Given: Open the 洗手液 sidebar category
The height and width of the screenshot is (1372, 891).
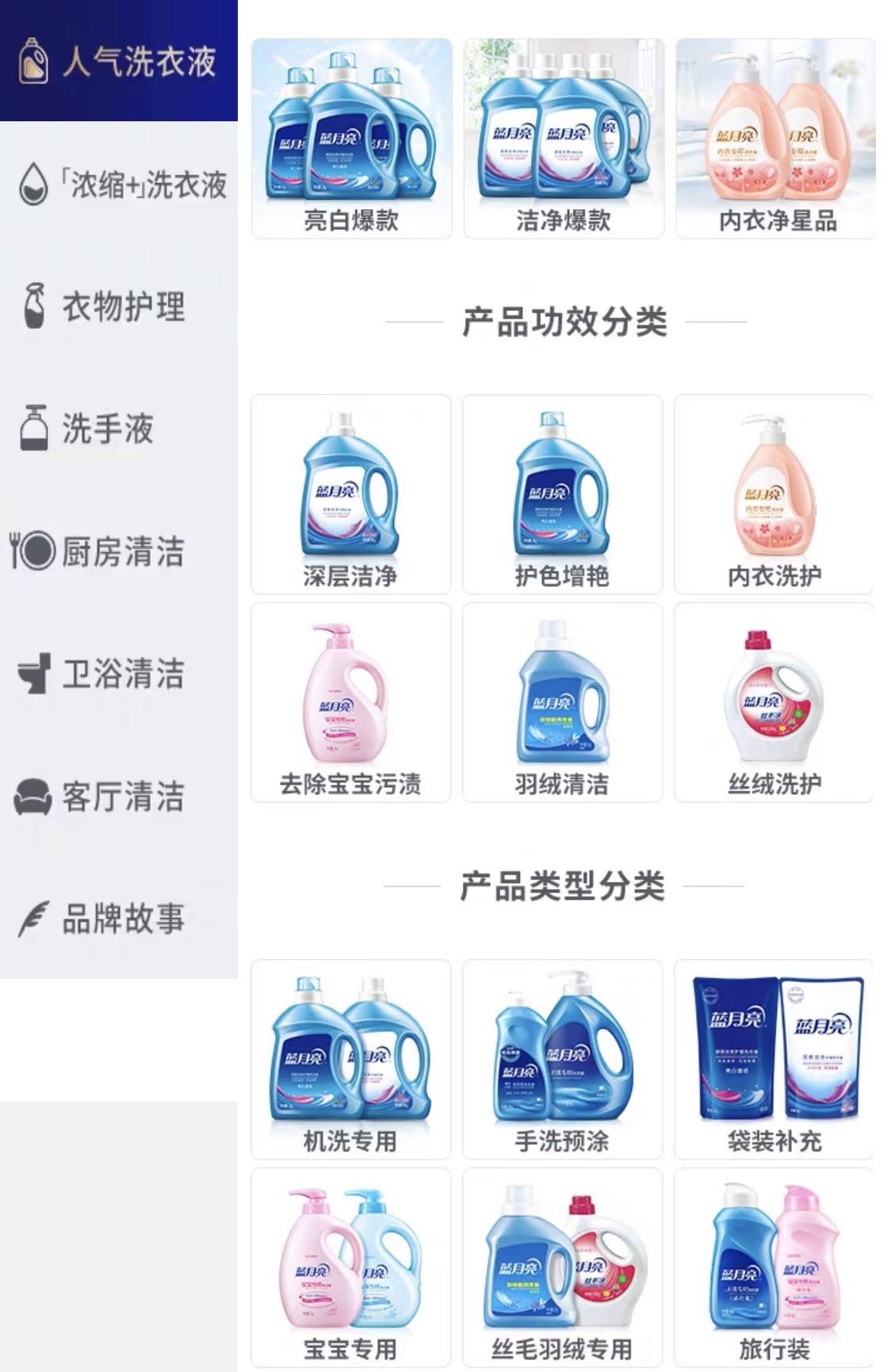Looking at the screenshot, I should 119,429.
